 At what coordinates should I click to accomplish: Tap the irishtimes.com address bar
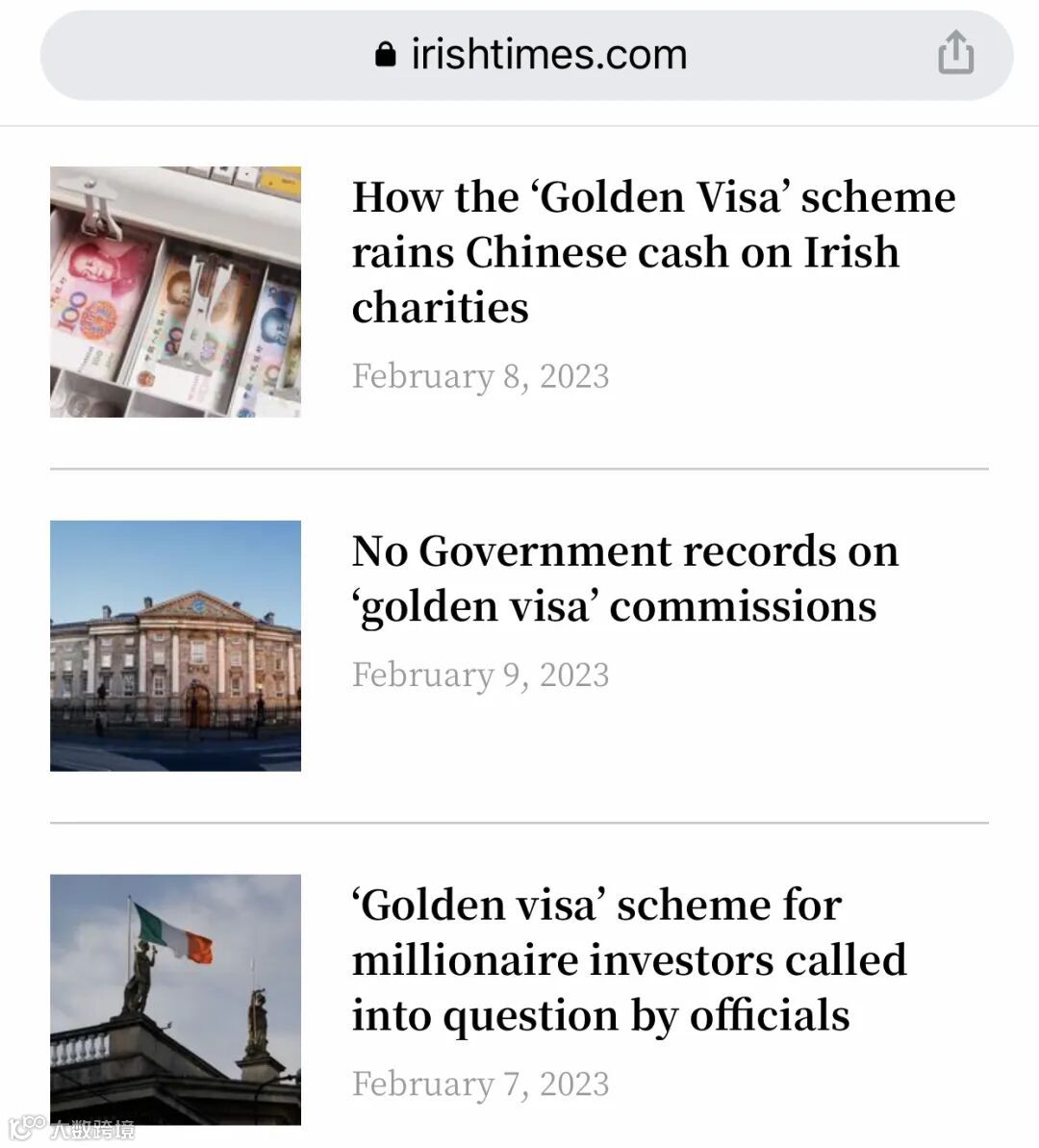529,55
